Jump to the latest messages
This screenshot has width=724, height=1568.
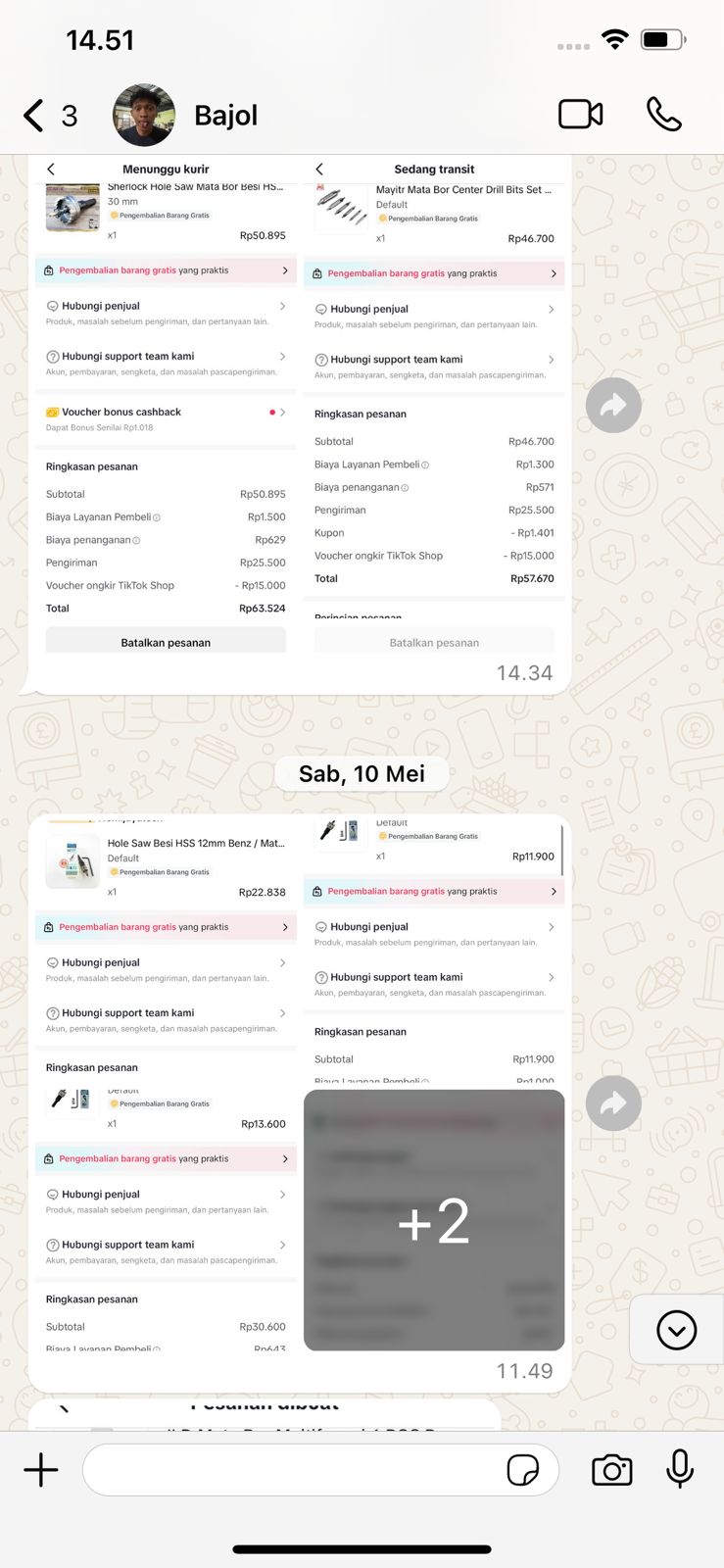[676, 1330]
